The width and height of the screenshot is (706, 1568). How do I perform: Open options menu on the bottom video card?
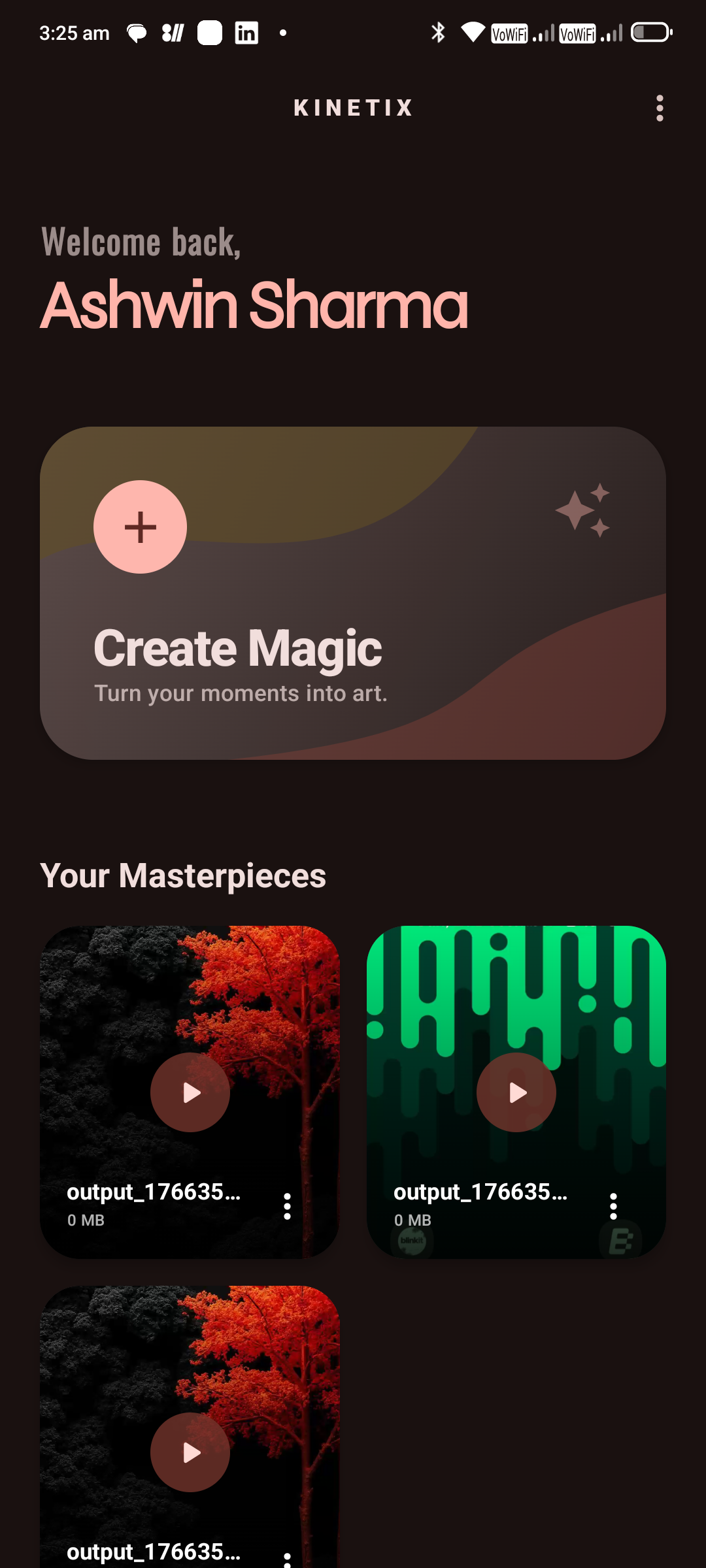click(x=288, y=1560)
